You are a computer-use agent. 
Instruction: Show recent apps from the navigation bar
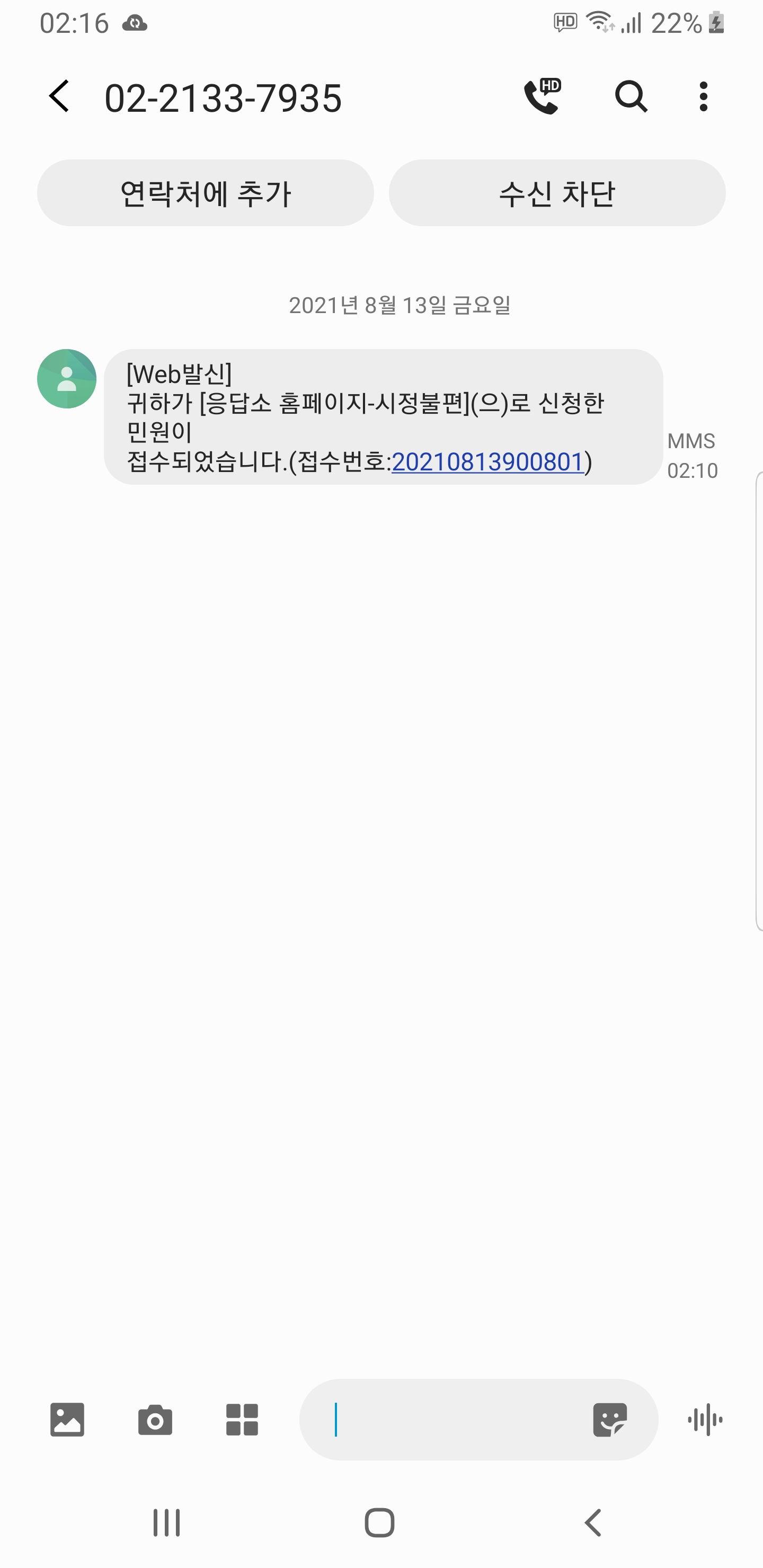166,1523
